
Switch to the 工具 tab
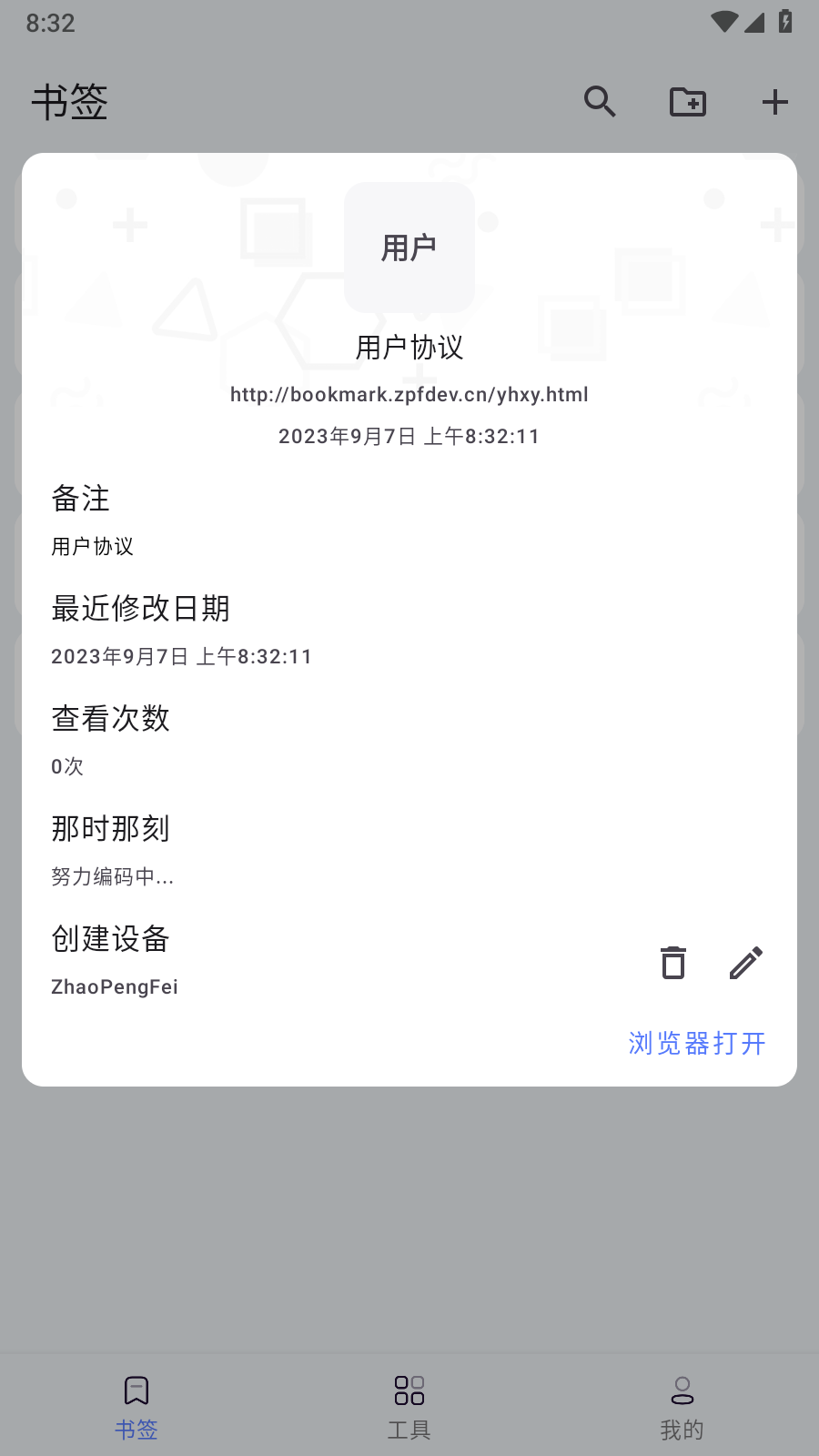[409, 1407]
